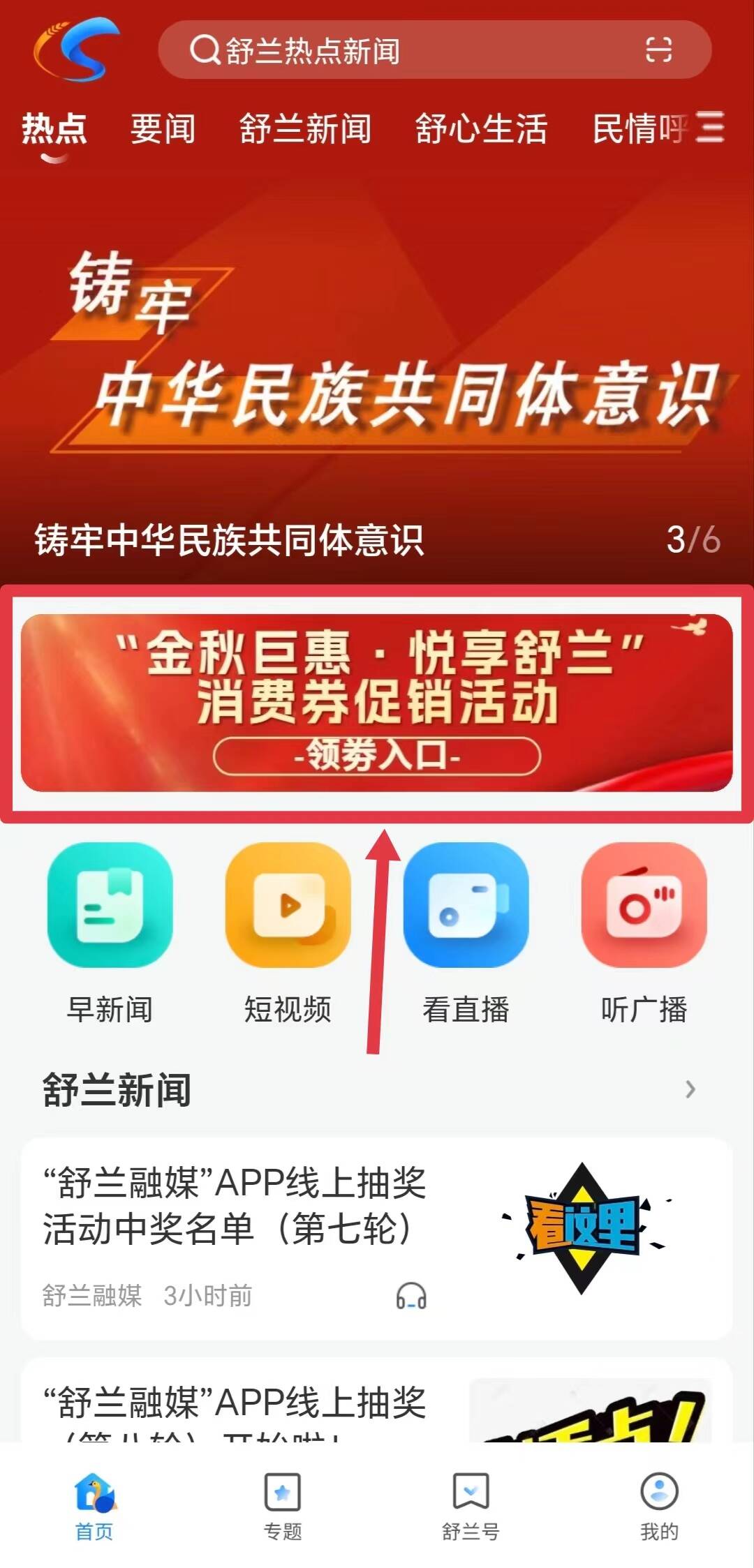Image resolution: width=754 pixels, height=1568 pixels.
Task: Switch to the 舒心生活 tab
Action: click(x=481, y=129)
